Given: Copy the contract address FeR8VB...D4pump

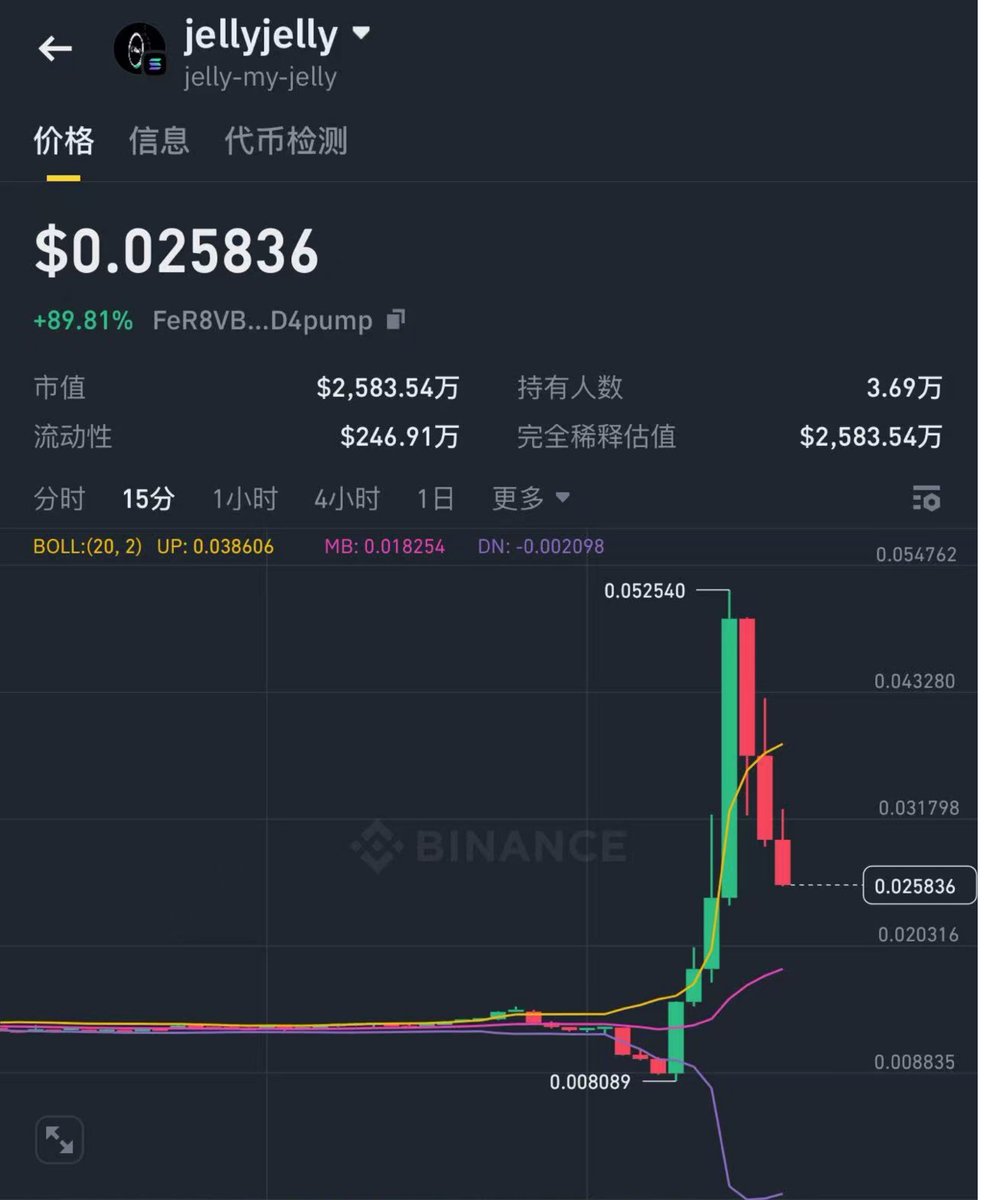Looking at the screenshot, I should tap(396, 320).
